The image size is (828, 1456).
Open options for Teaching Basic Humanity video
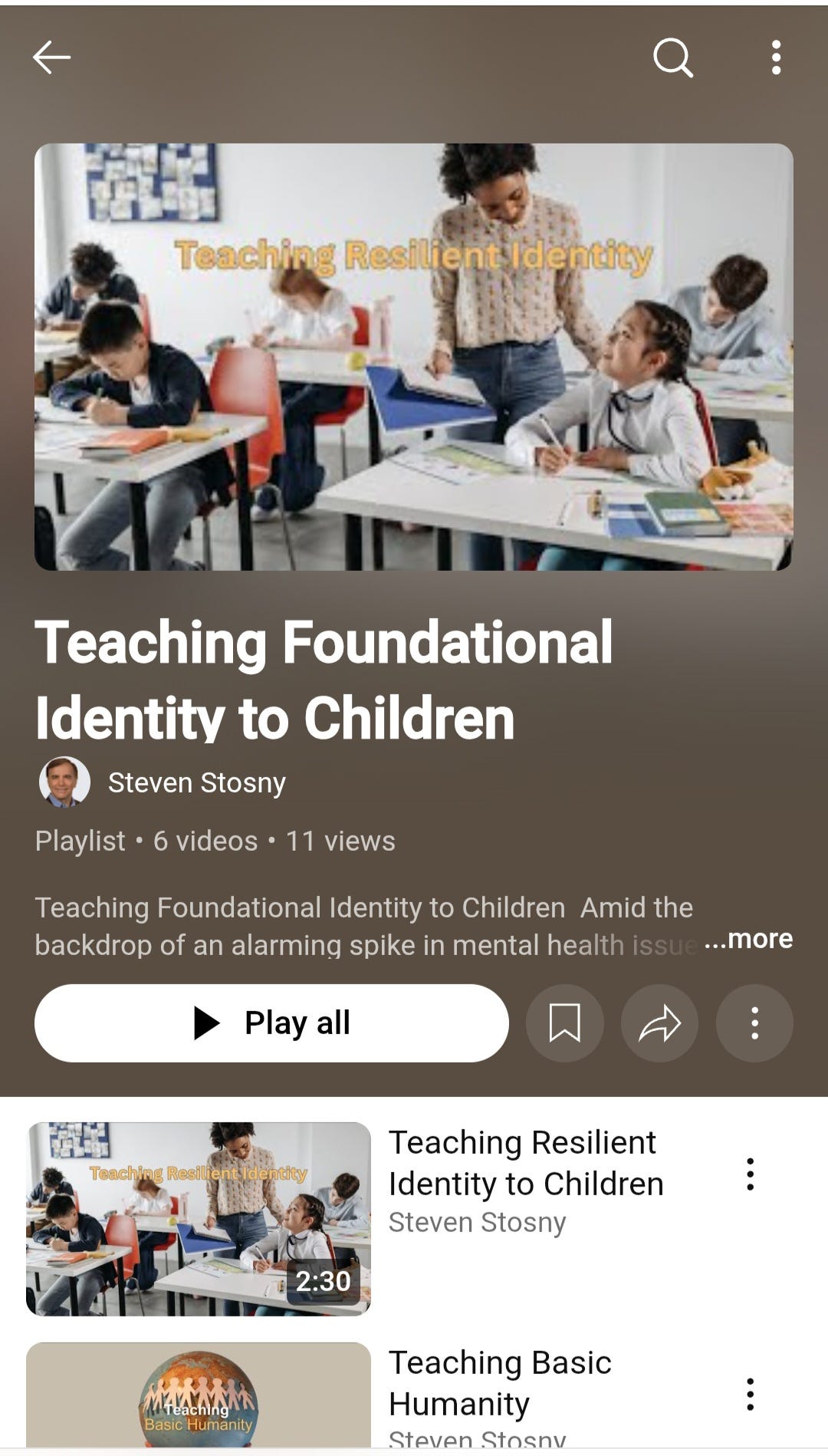pos(750,1394)
